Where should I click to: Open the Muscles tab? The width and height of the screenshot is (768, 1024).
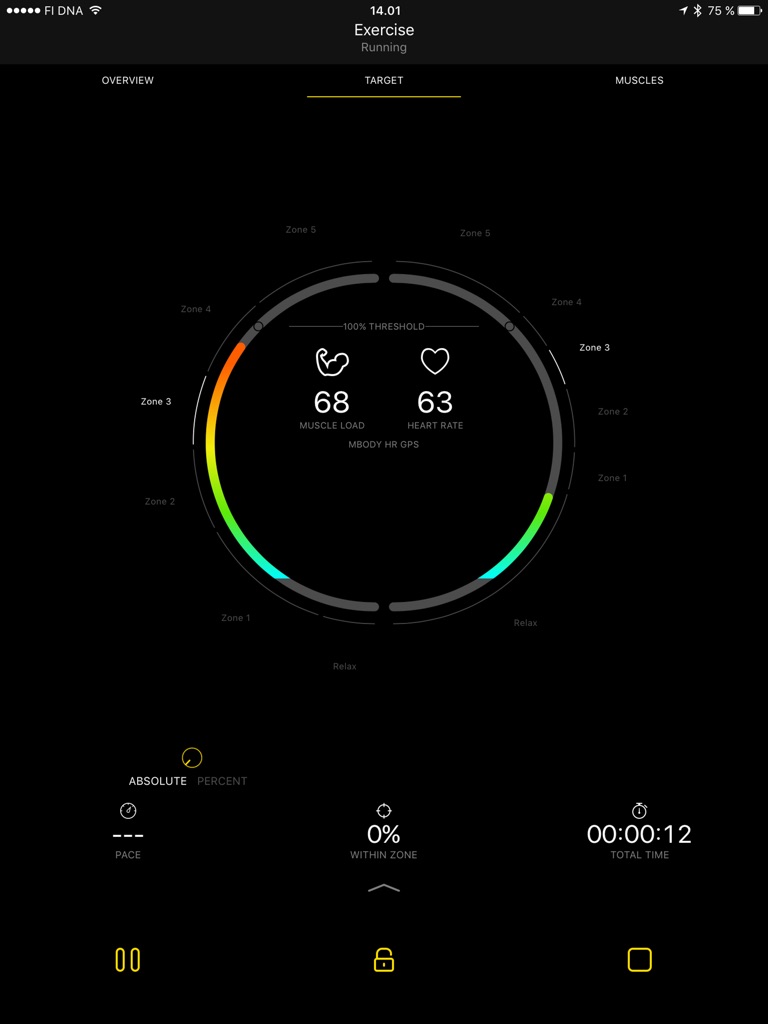point(638,80)
